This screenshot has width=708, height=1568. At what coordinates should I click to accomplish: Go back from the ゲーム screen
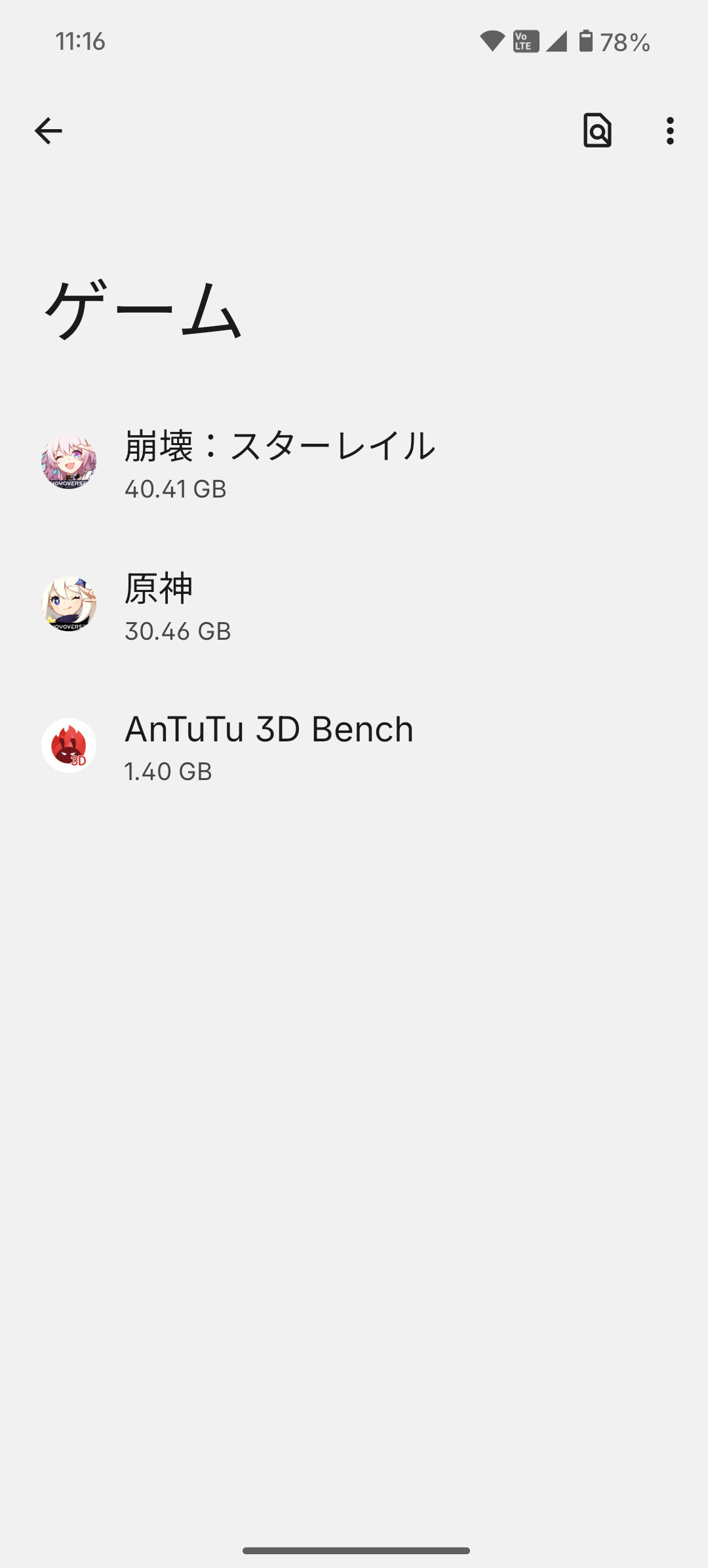pos(48,131)
